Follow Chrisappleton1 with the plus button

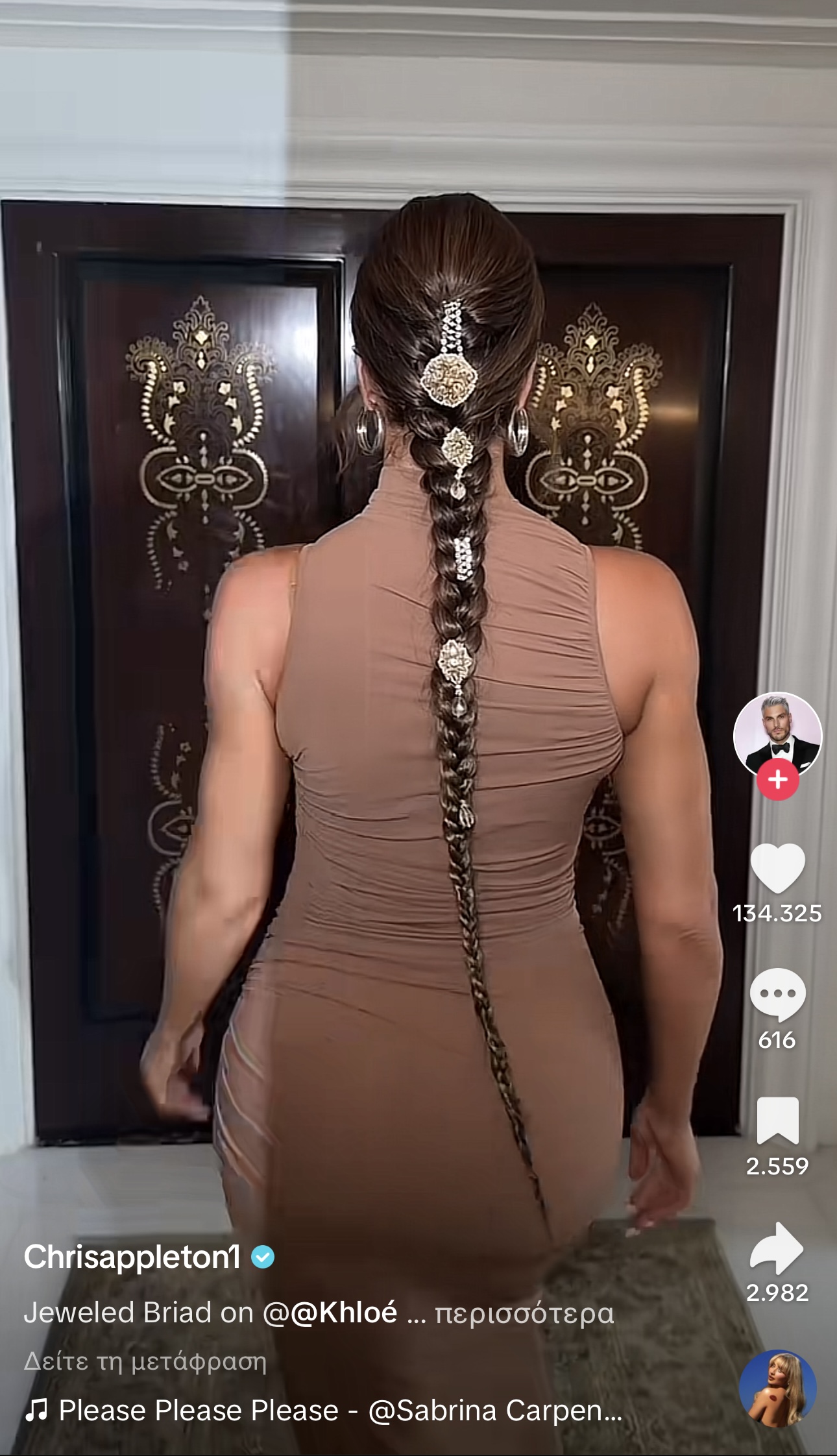point(777,779)
